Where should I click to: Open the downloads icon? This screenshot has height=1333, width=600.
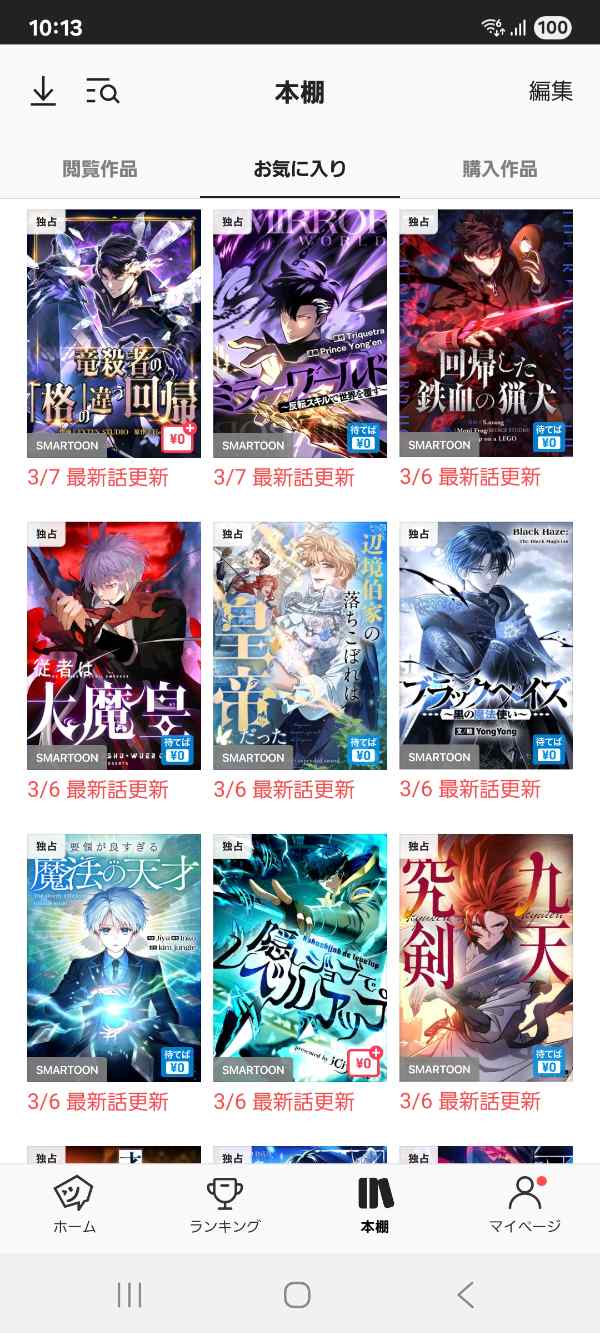[x=43, y=92]
